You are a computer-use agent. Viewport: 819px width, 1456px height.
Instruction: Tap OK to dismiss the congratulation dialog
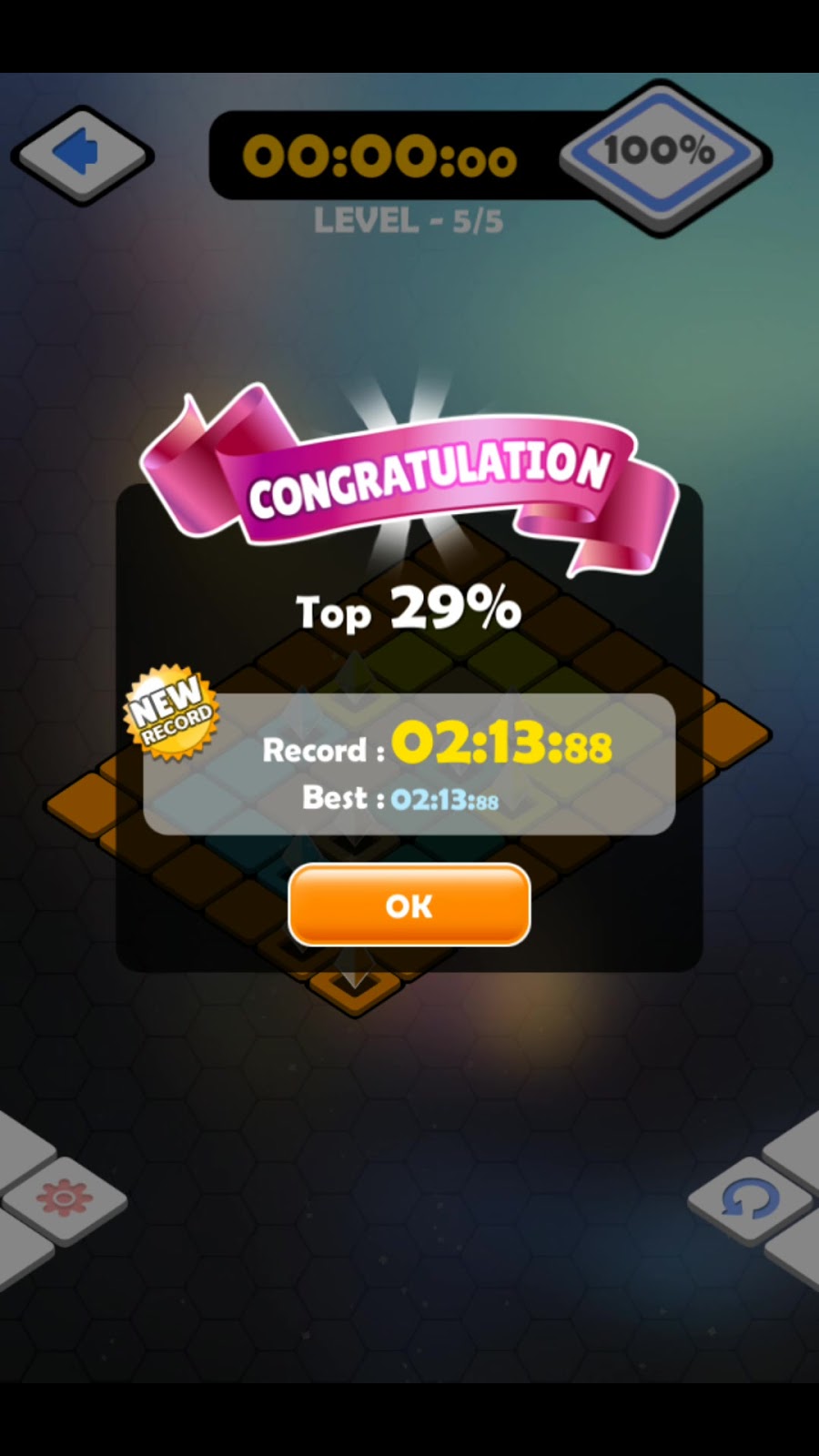[x=409, y=905]
